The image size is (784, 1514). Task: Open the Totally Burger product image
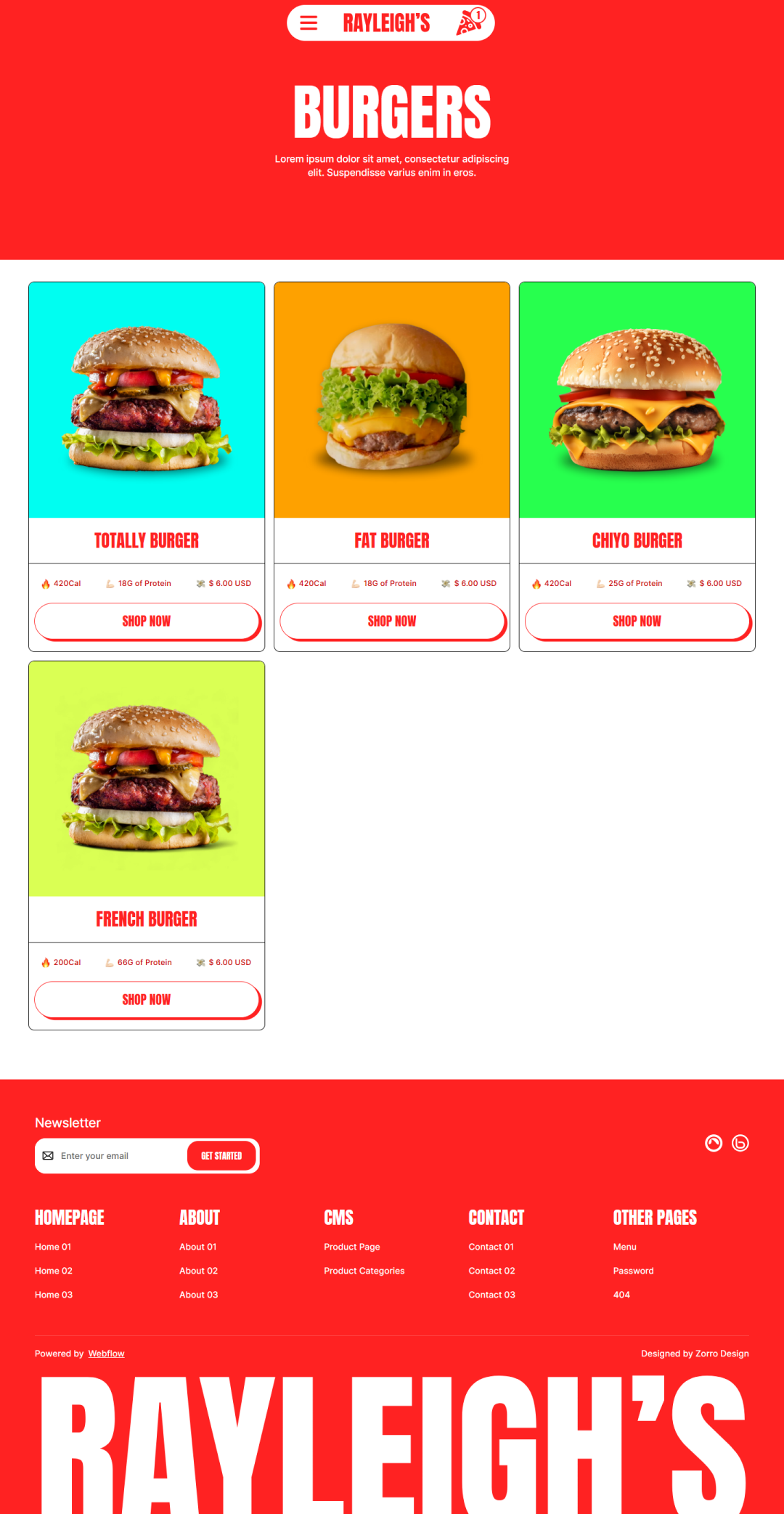[x=147, y=400]
